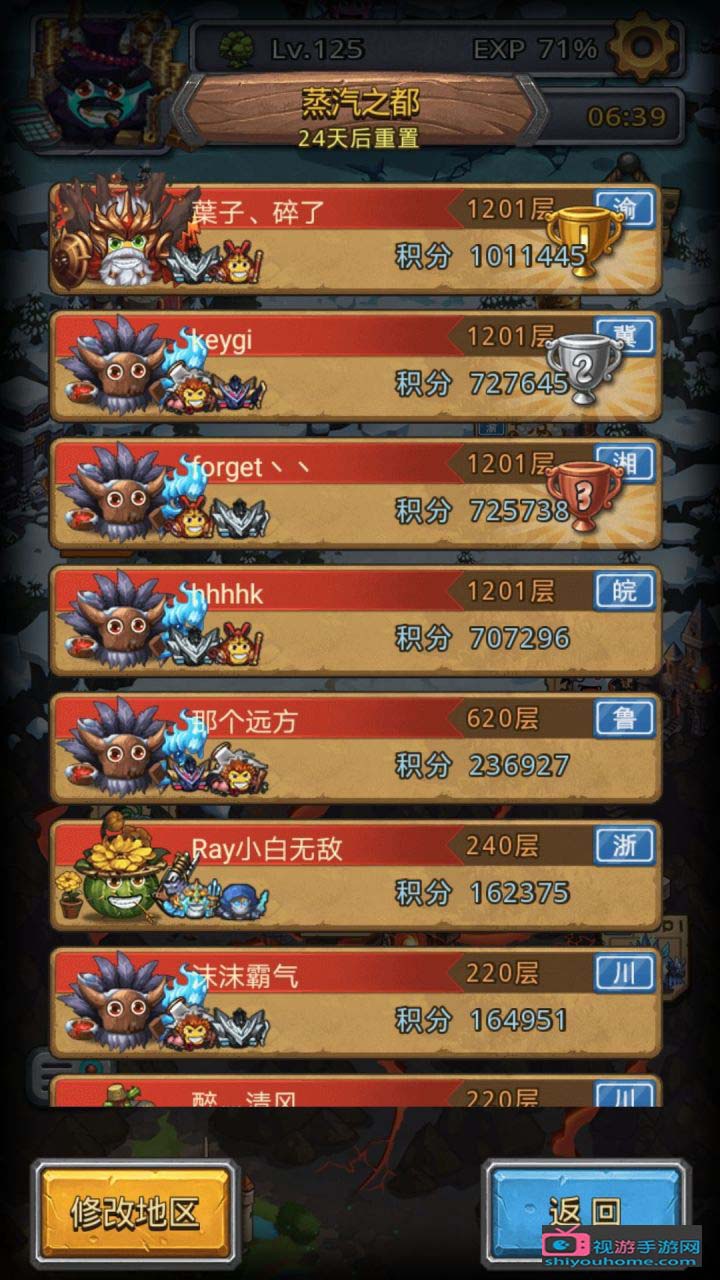The height and width of the screenshot is (1280, 720).
Task: Select 沫沫霸气 leaderboard entry
Action: click(x=355, y=1002)
